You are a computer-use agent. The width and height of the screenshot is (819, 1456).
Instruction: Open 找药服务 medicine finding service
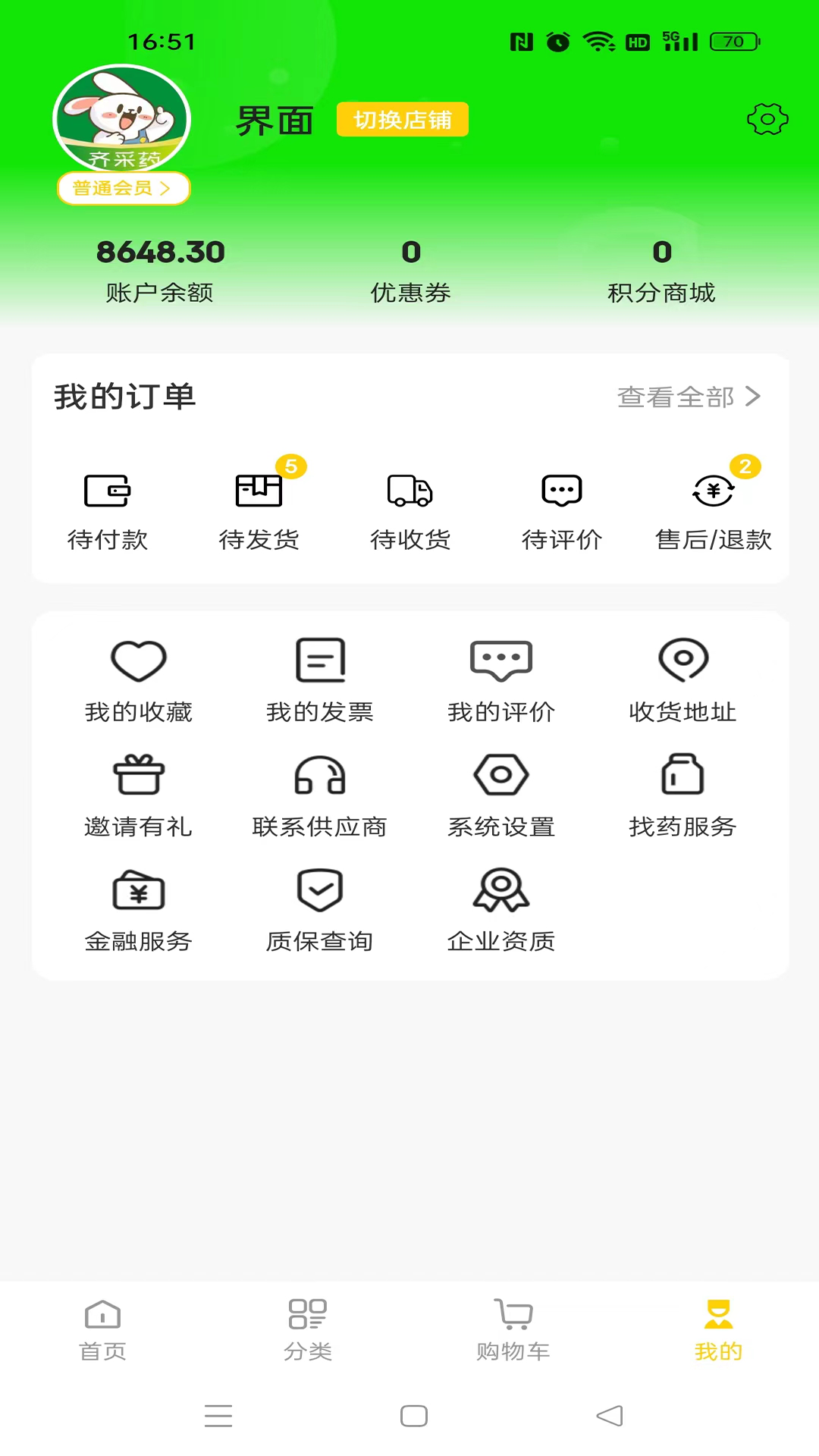pyautogui.click(x=682, y=792)
